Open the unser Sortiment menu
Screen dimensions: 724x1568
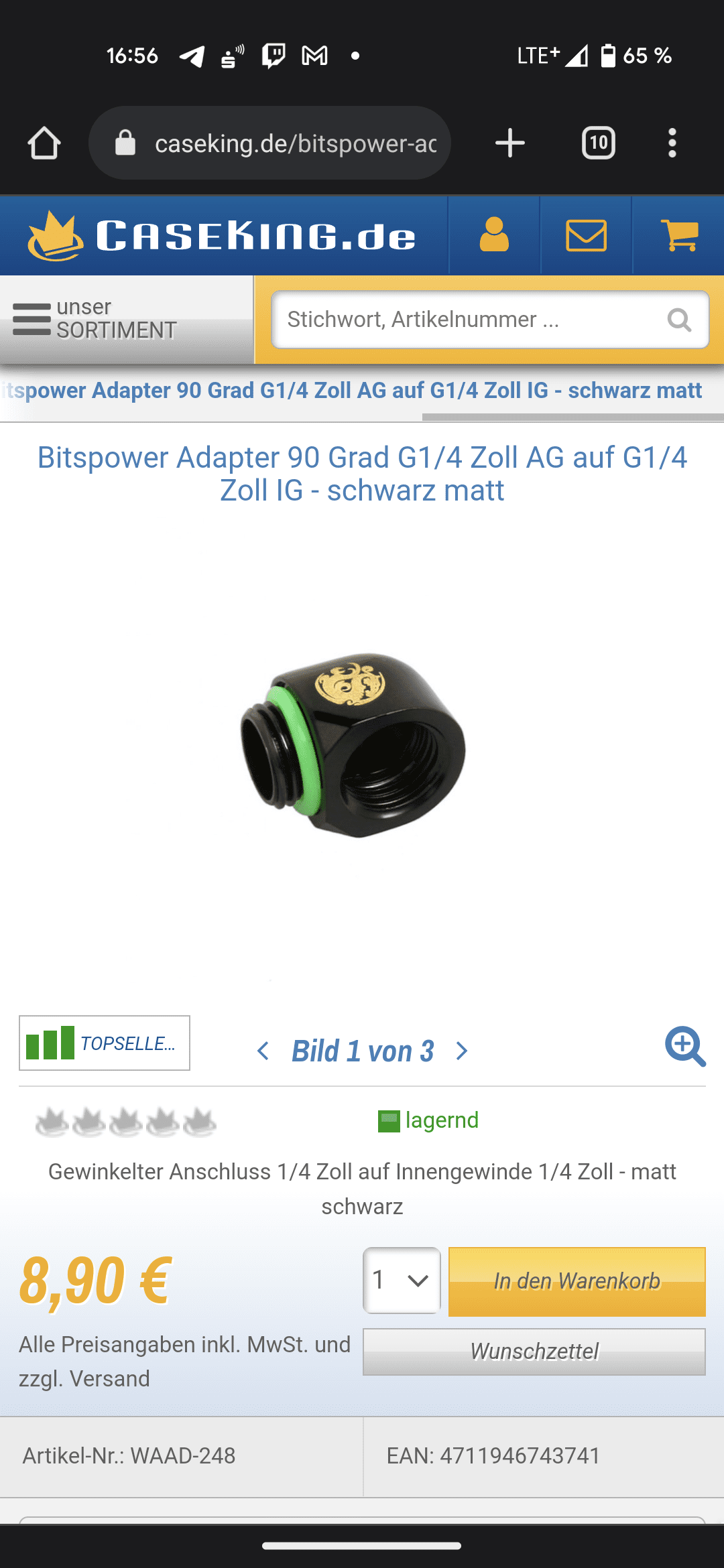(x=126, y=319)
